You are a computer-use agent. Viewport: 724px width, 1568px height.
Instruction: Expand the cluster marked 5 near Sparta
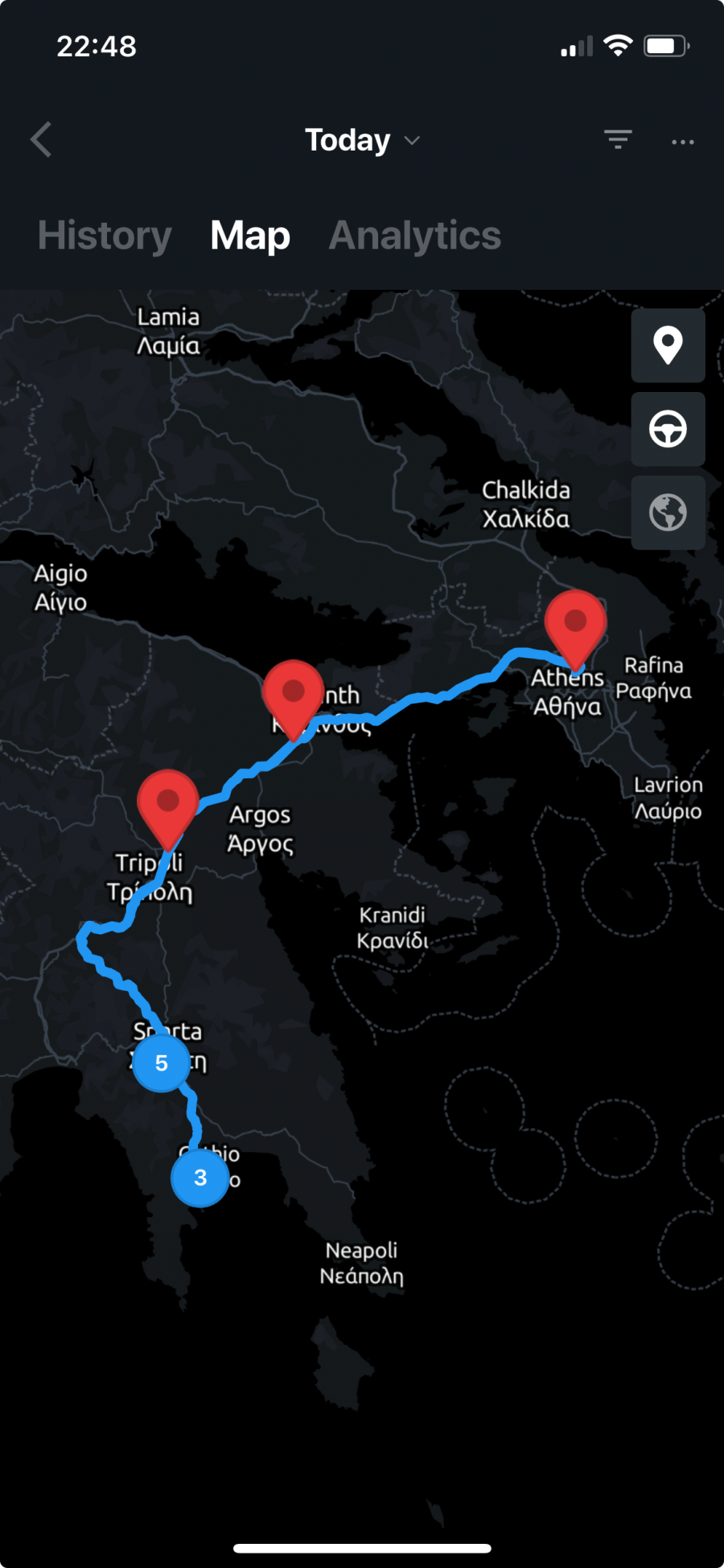point(162,1063)
